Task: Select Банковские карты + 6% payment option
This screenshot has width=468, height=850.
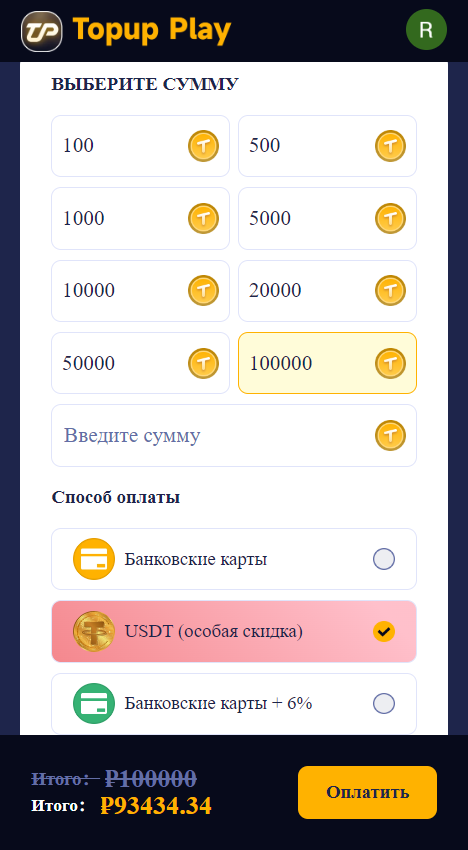Action: 234,704
